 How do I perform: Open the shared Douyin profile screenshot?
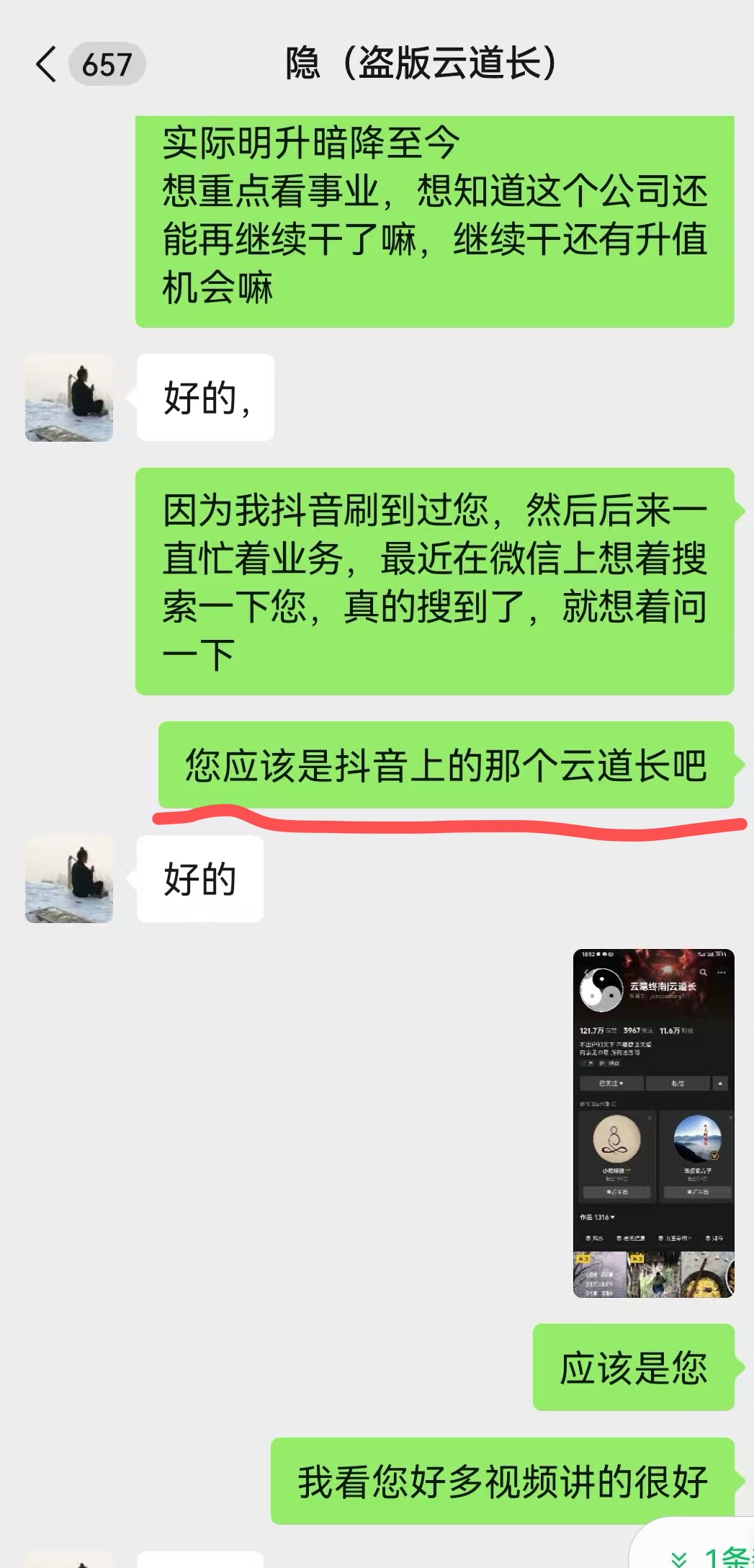tap(653, 1123)
